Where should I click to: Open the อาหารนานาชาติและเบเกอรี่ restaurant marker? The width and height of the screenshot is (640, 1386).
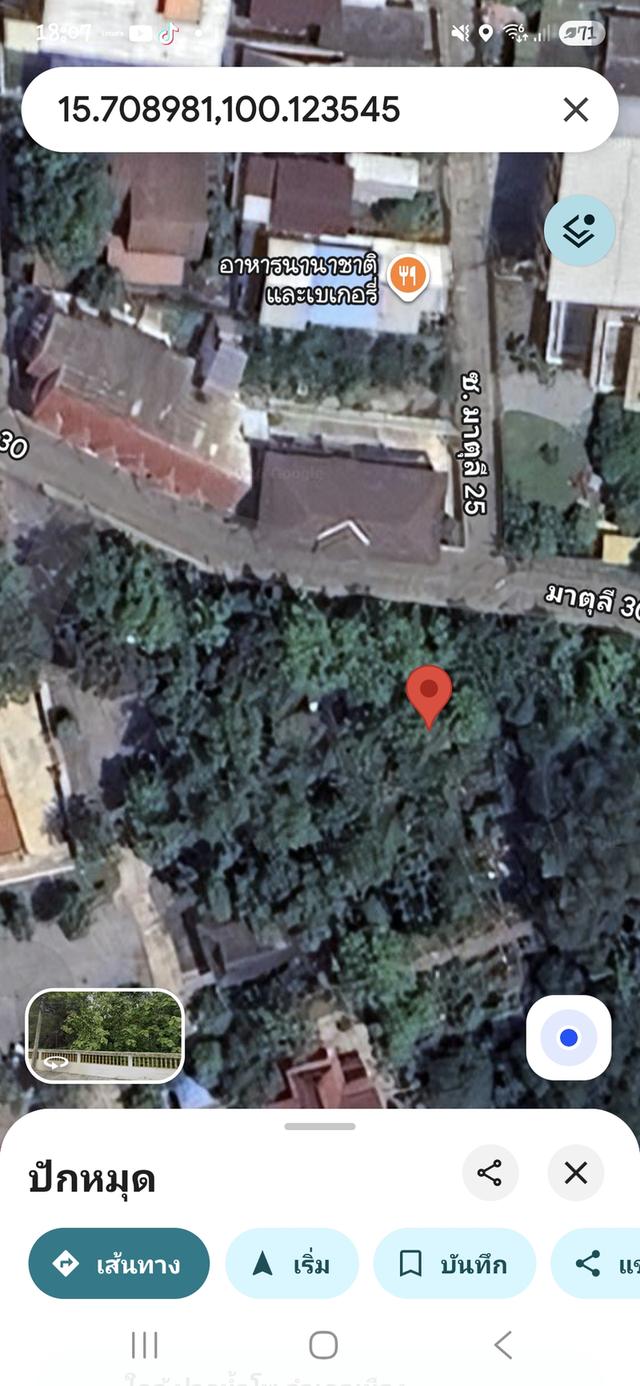[408, 274]
